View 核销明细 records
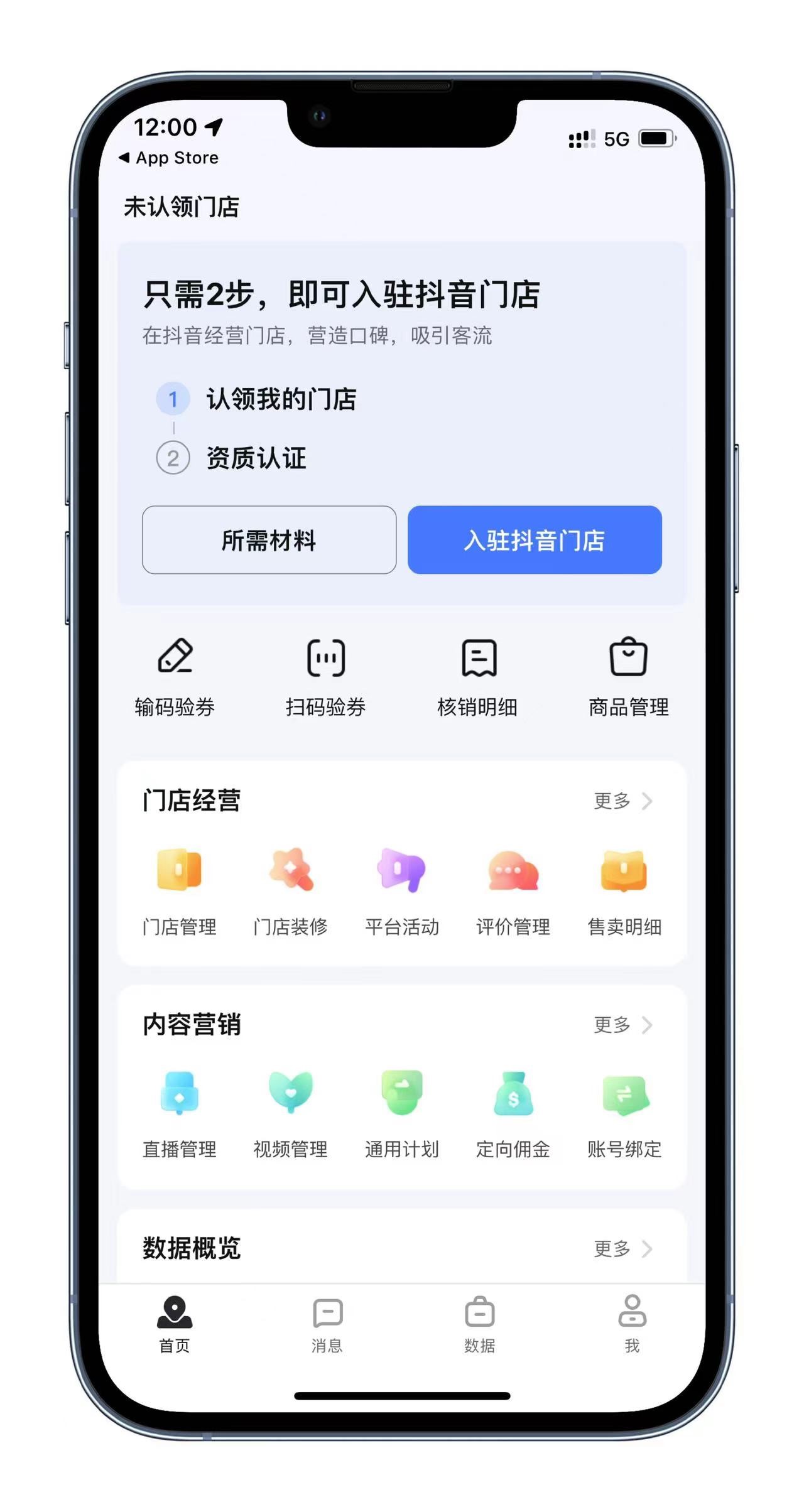Screen dimensions: 804x1512 tap(478, 676)
